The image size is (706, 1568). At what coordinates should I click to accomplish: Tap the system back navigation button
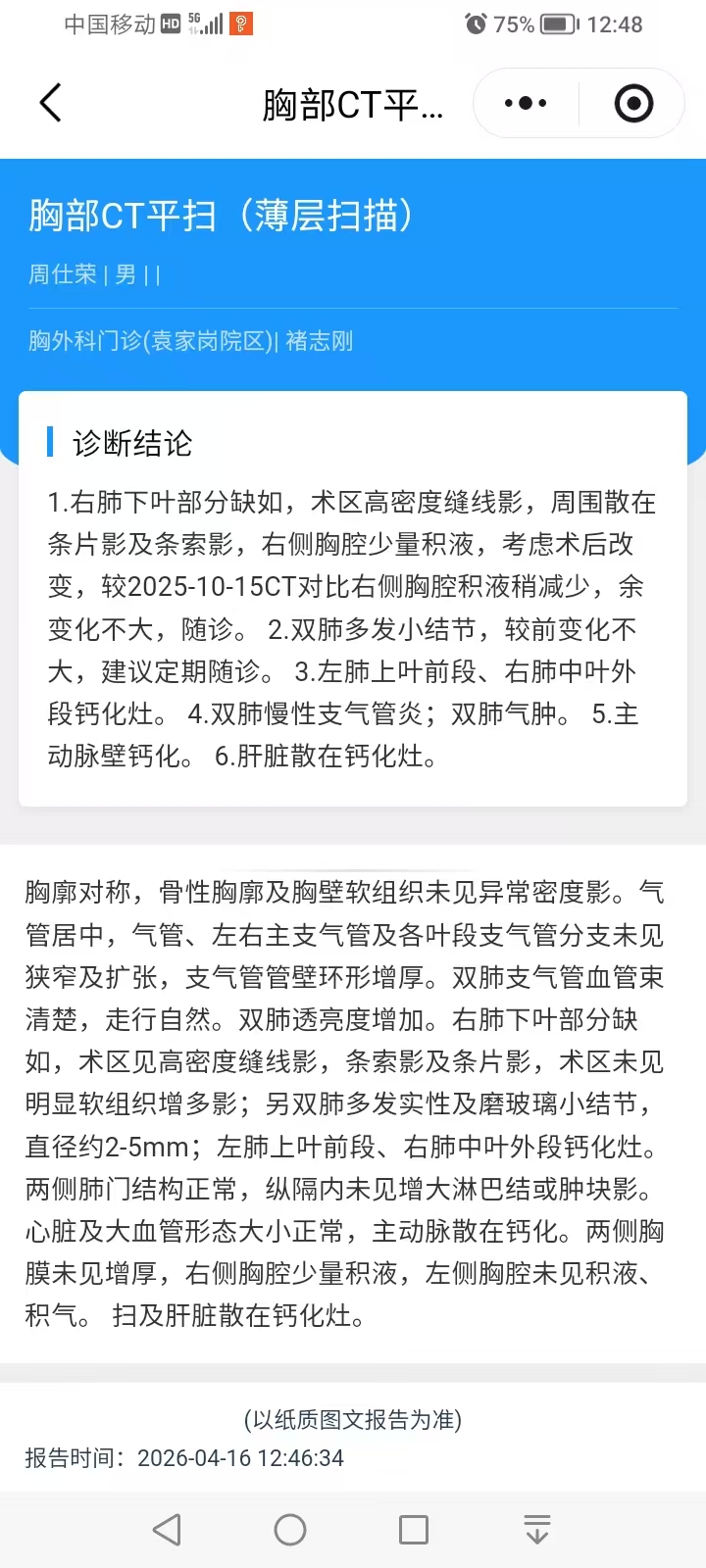tap(167, 1530)
